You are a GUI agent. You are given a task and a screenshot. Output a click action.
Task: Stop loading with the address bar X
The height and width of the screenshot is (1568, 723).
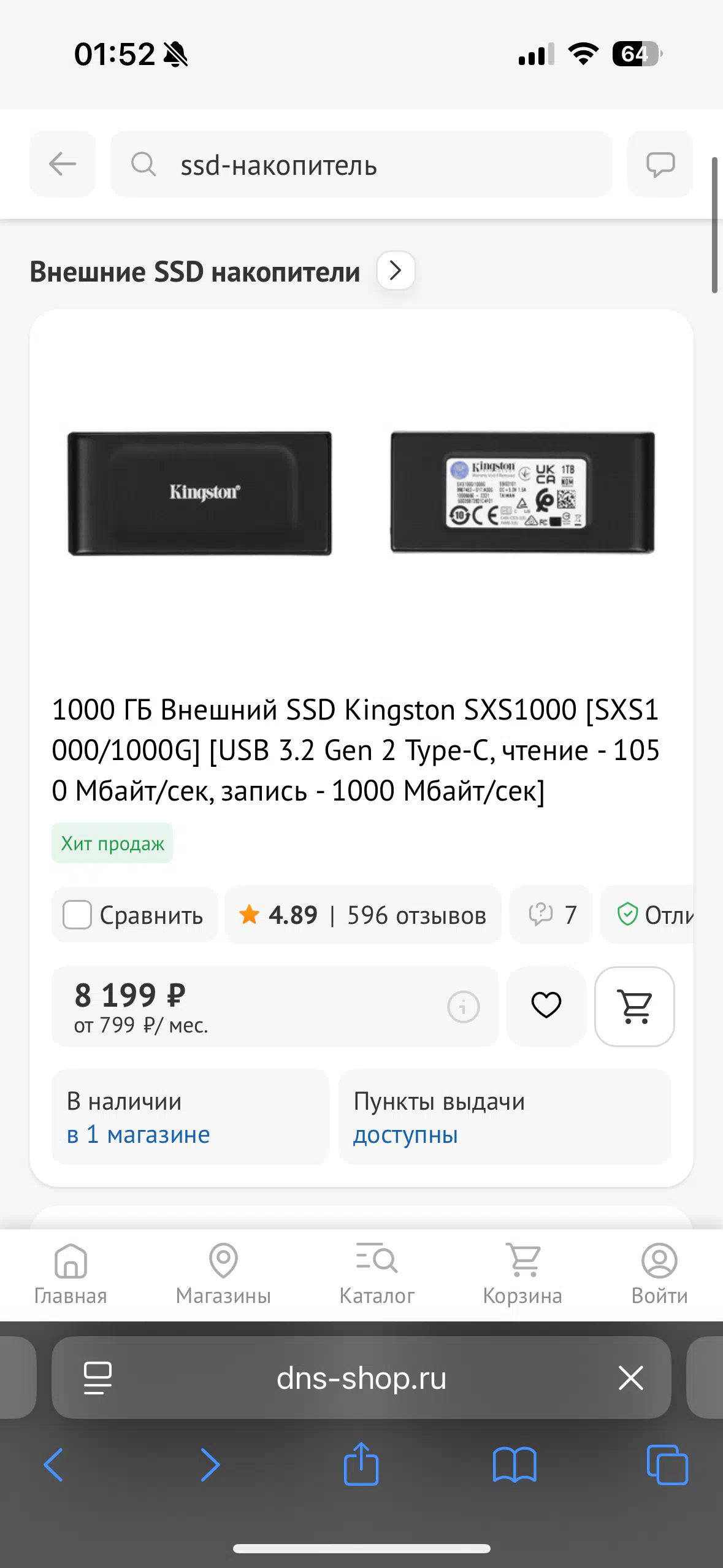630,1378
